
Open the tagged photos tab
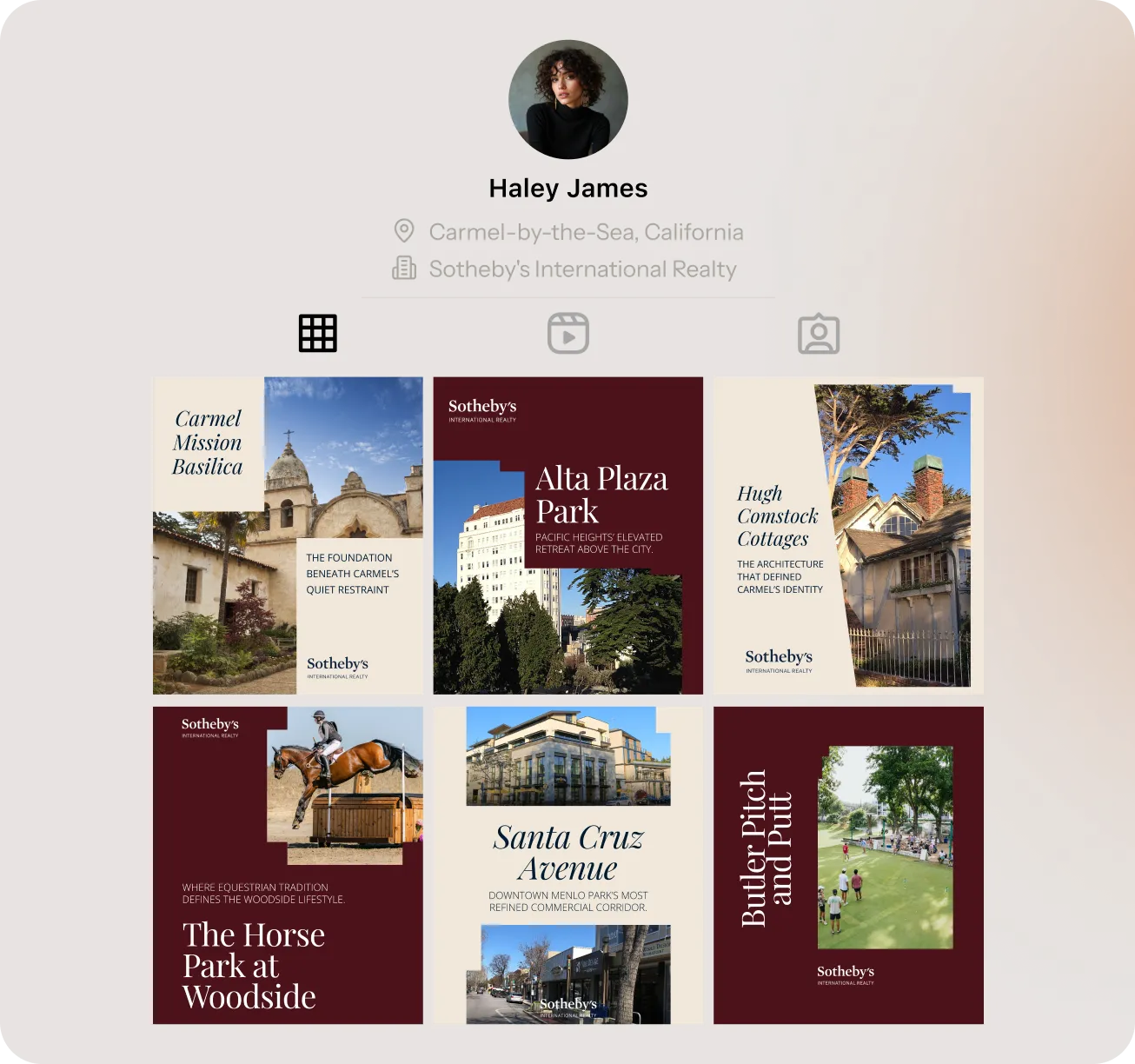(x=819, y=334)
